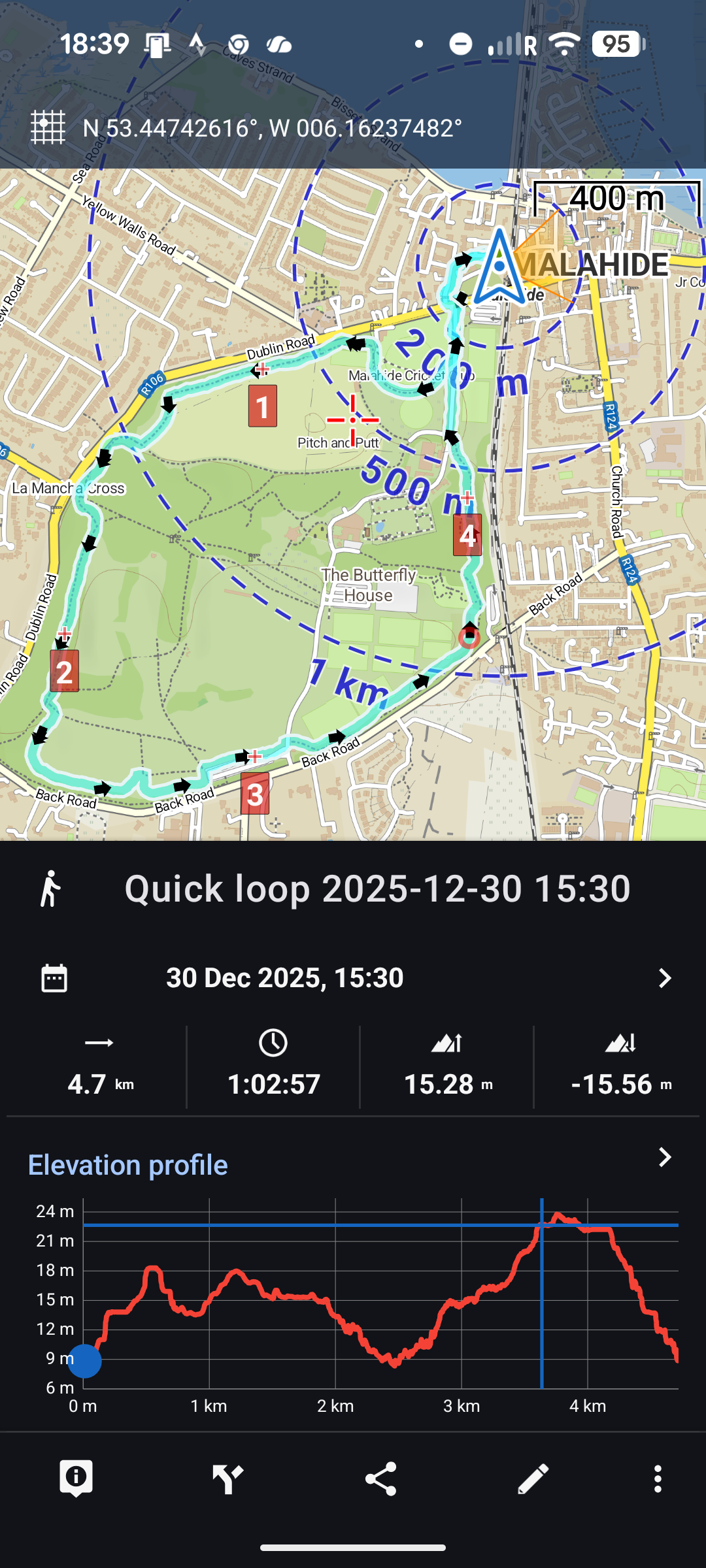The height and width of the screenshot is (1568, 706).
Task: Open the track info panel icon
Action: (76, 1478)
